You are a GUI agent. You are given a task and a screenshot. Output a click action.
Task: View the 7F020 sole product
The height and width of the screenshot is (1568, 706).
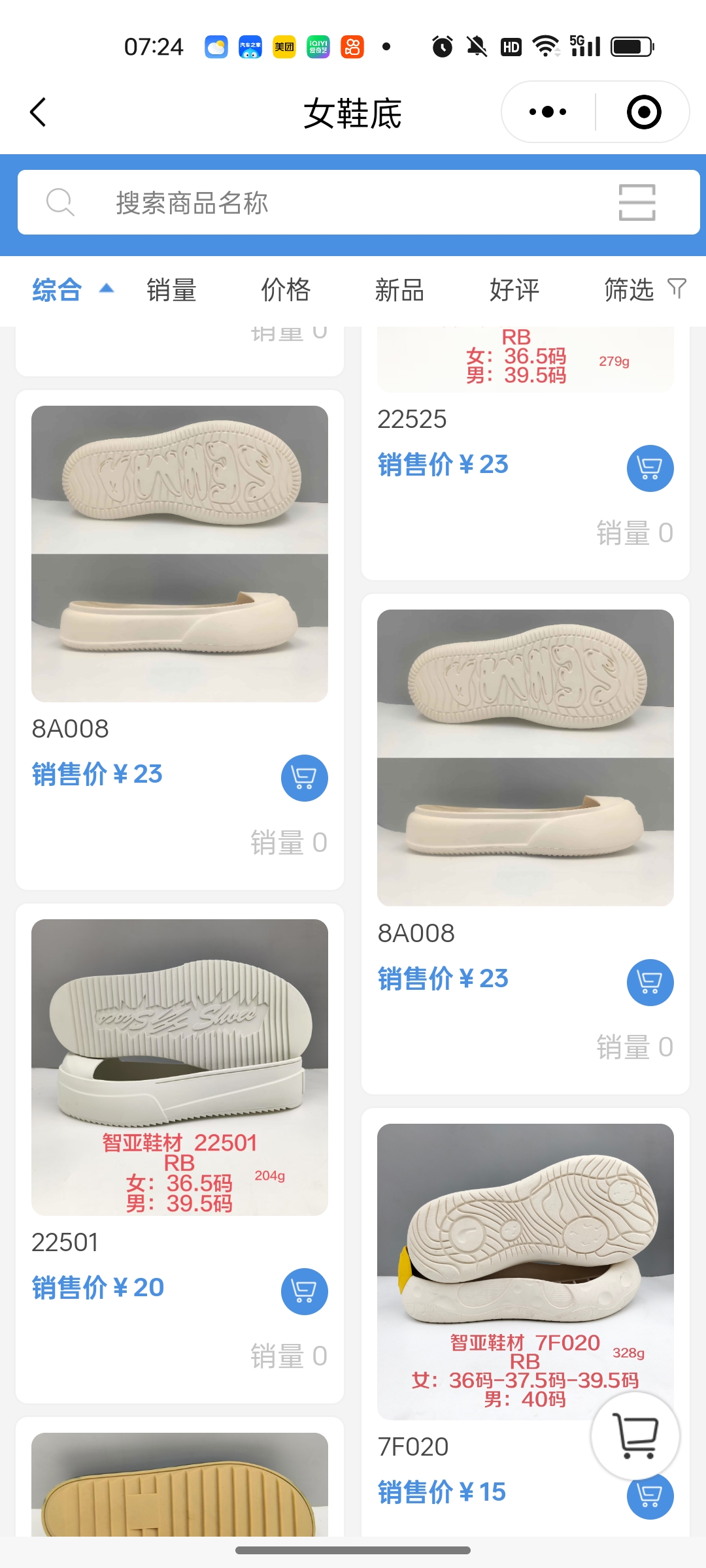point(525,1271)
